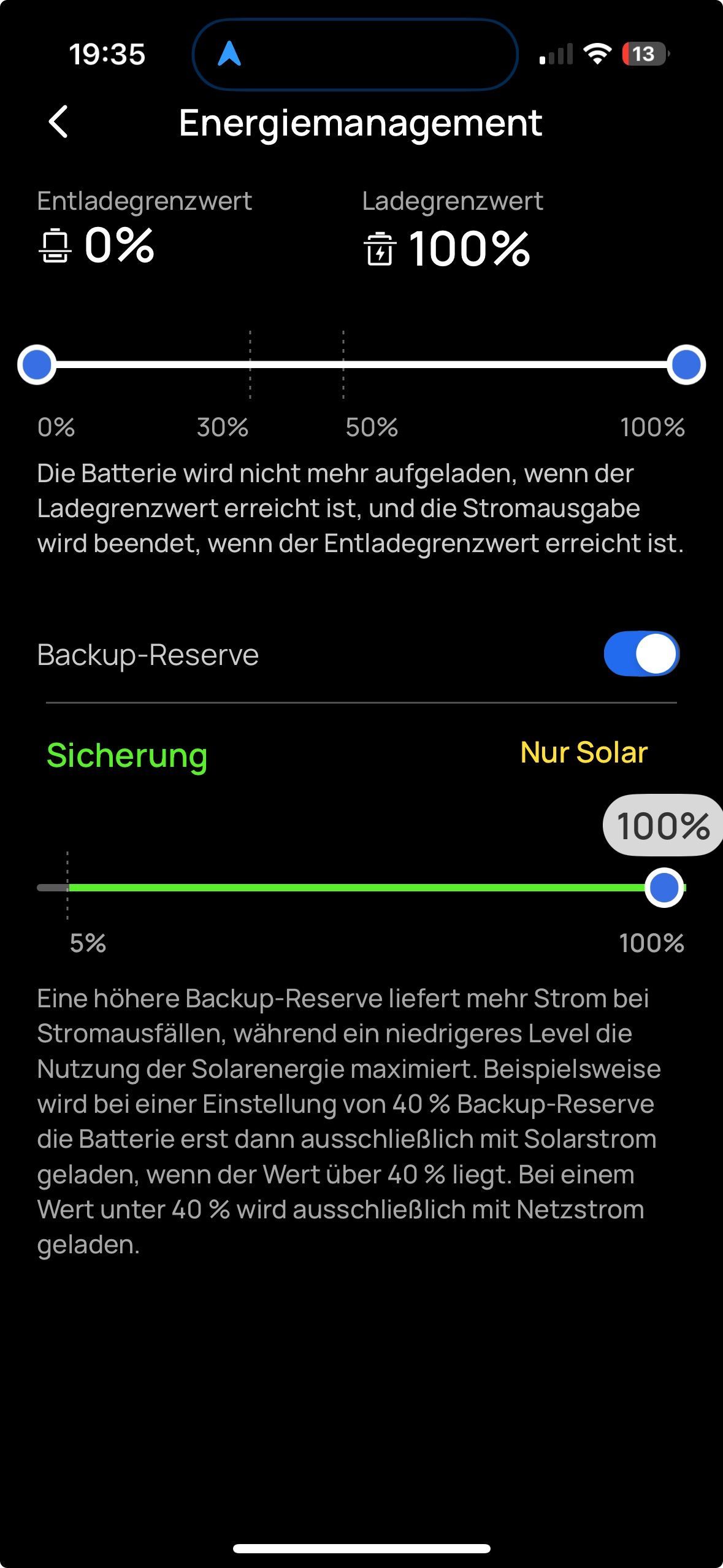Tap the Ladegrenzwert slider handle at 100%
Image resolution: width=723 pixels, height=1568 pixels.
(x=686, y=365)
